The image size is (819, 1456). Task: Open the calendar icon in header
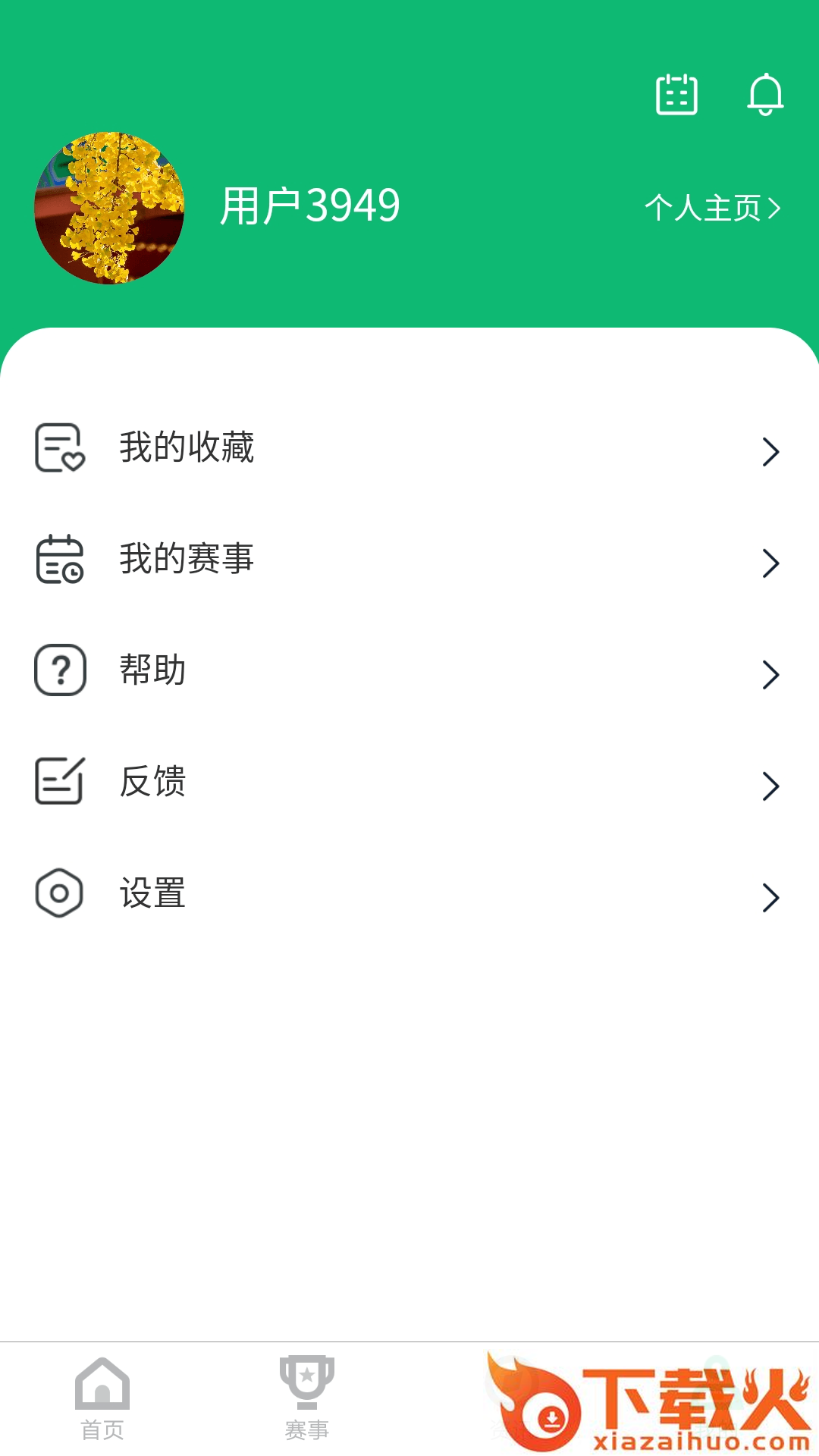tap(676, 95)
